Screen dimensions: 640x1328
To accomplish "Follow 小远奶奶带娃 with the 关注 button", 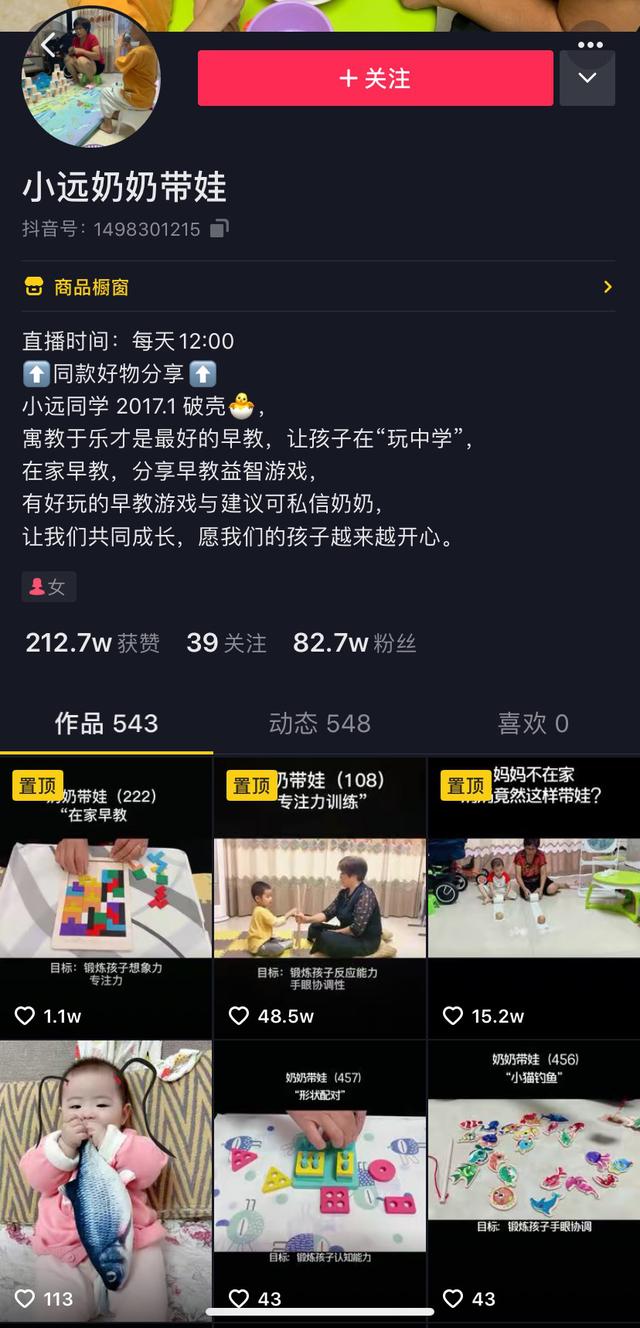I will 375,78.
